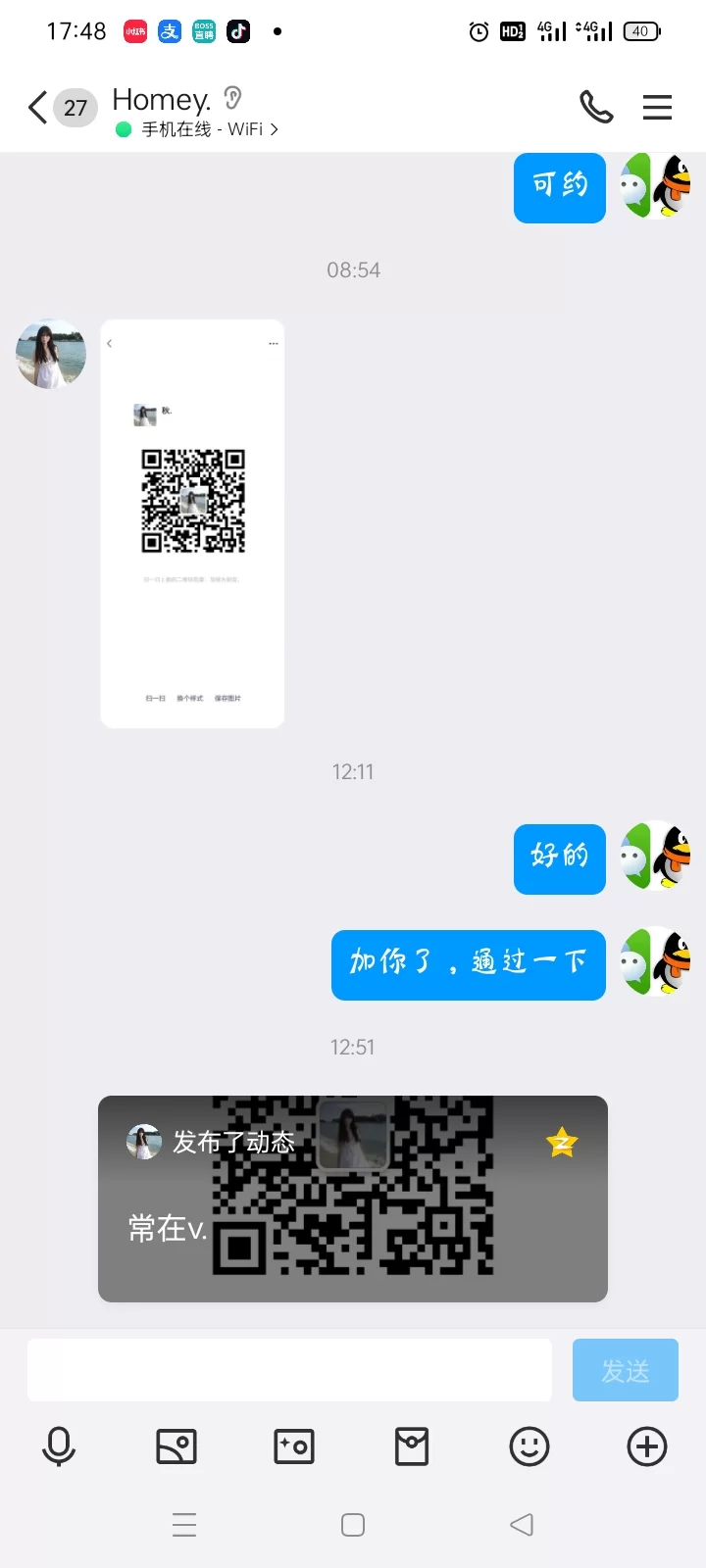Viewport: 706px width, 1568px height.
Task: Go back to the message list
Action: coord(39,107)
